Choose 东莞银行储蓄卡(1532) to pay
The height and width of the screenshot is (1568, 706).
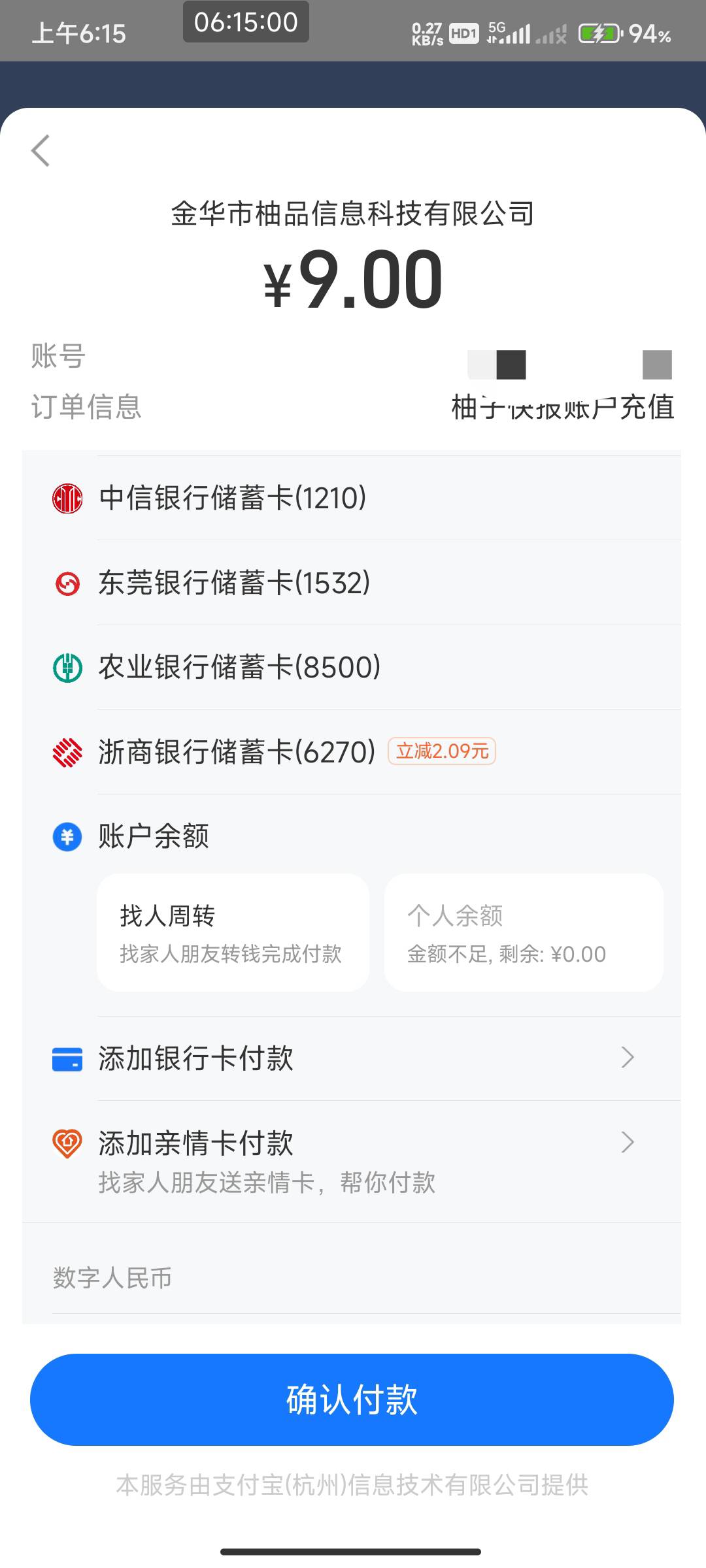352,583
